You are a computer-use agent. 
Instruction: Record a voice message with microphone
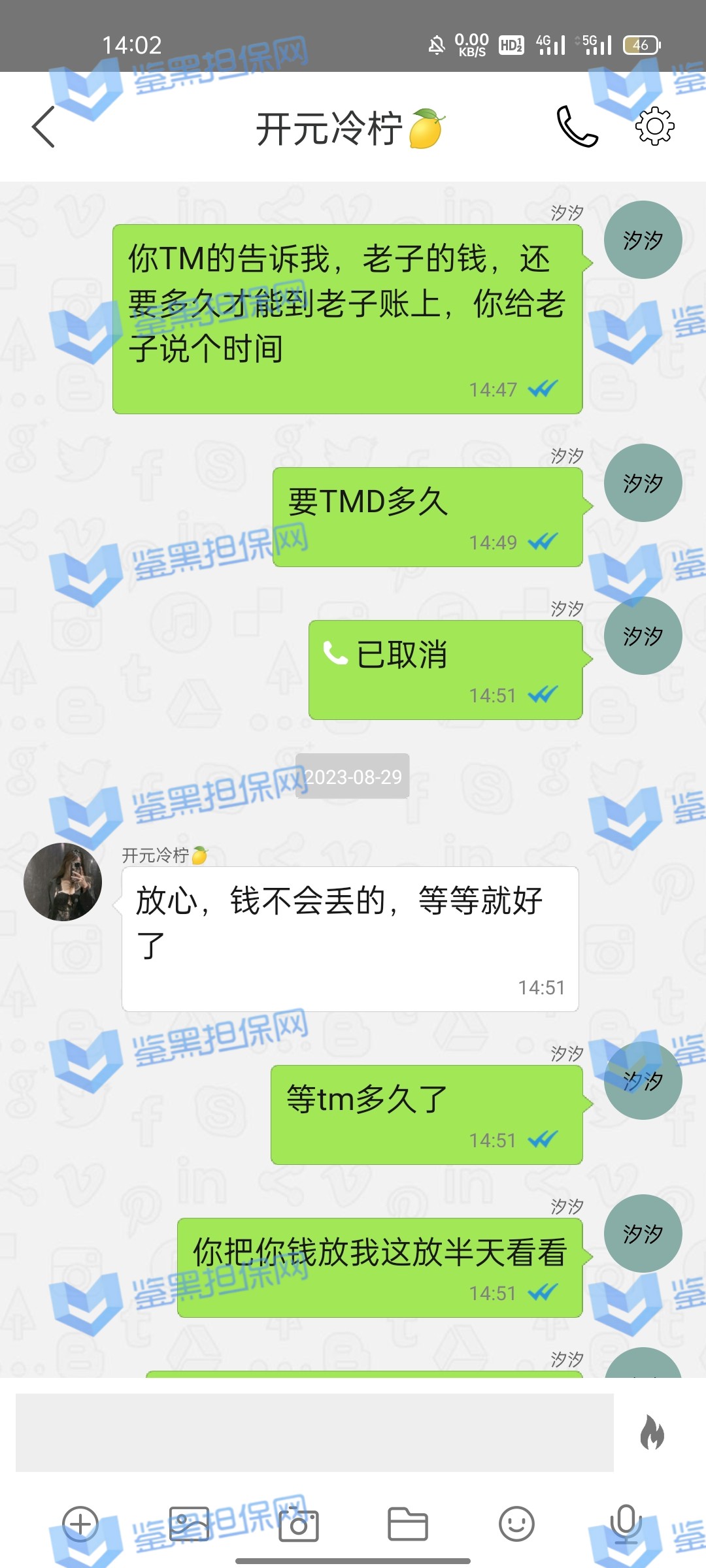[x=626, y=1524]
